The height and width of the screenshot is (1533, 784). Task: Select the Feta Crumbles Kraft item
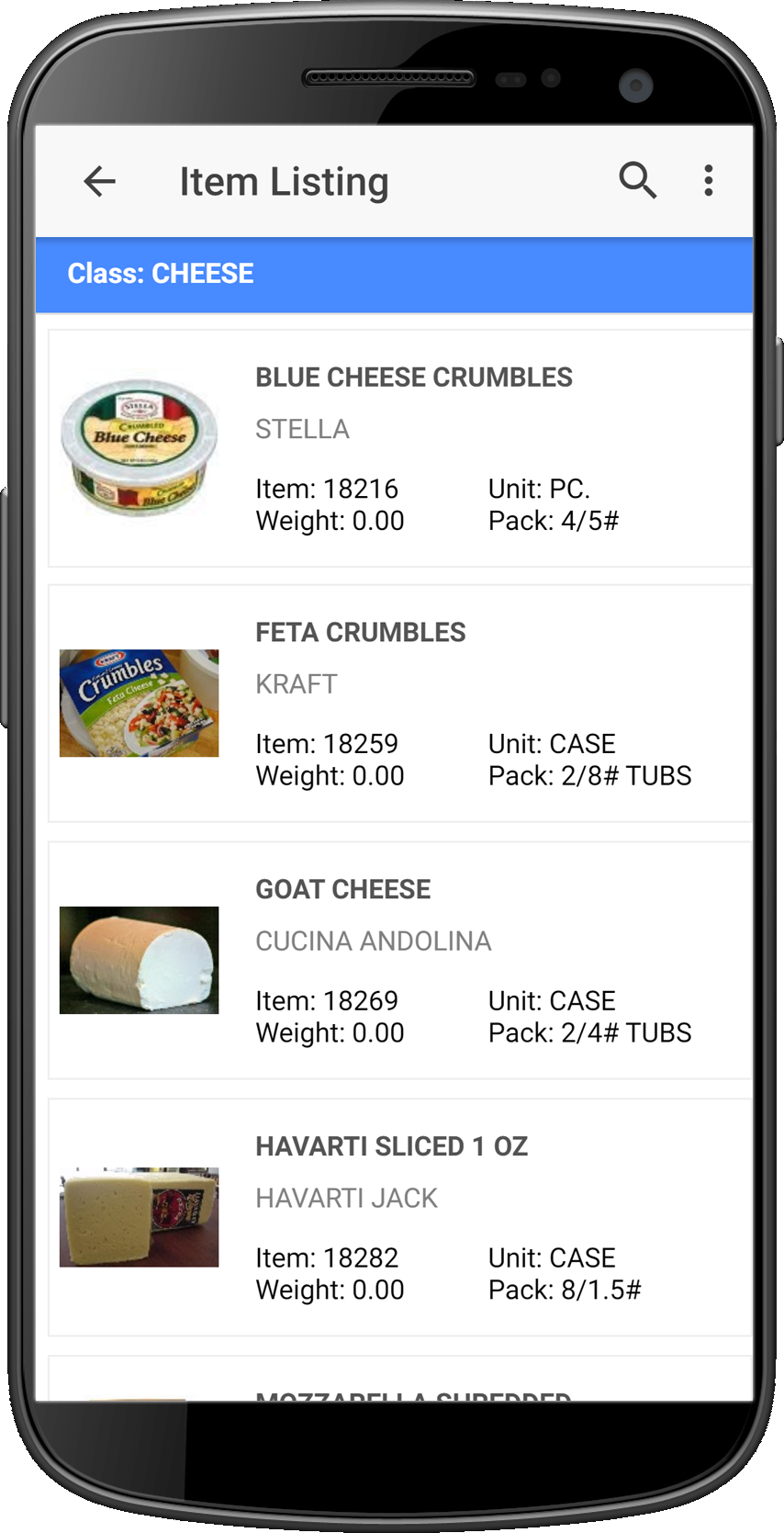pyautogui.click(x=400, y=704)
